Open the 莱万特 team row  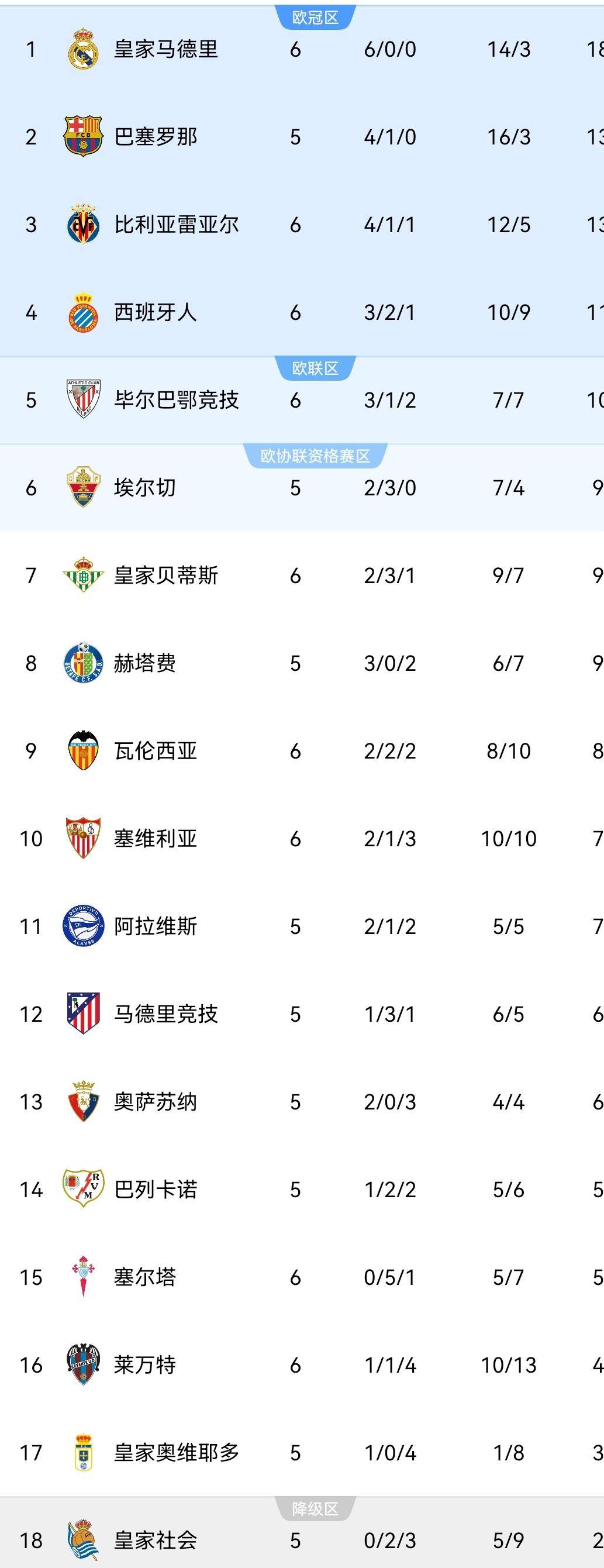[145, 1364]
